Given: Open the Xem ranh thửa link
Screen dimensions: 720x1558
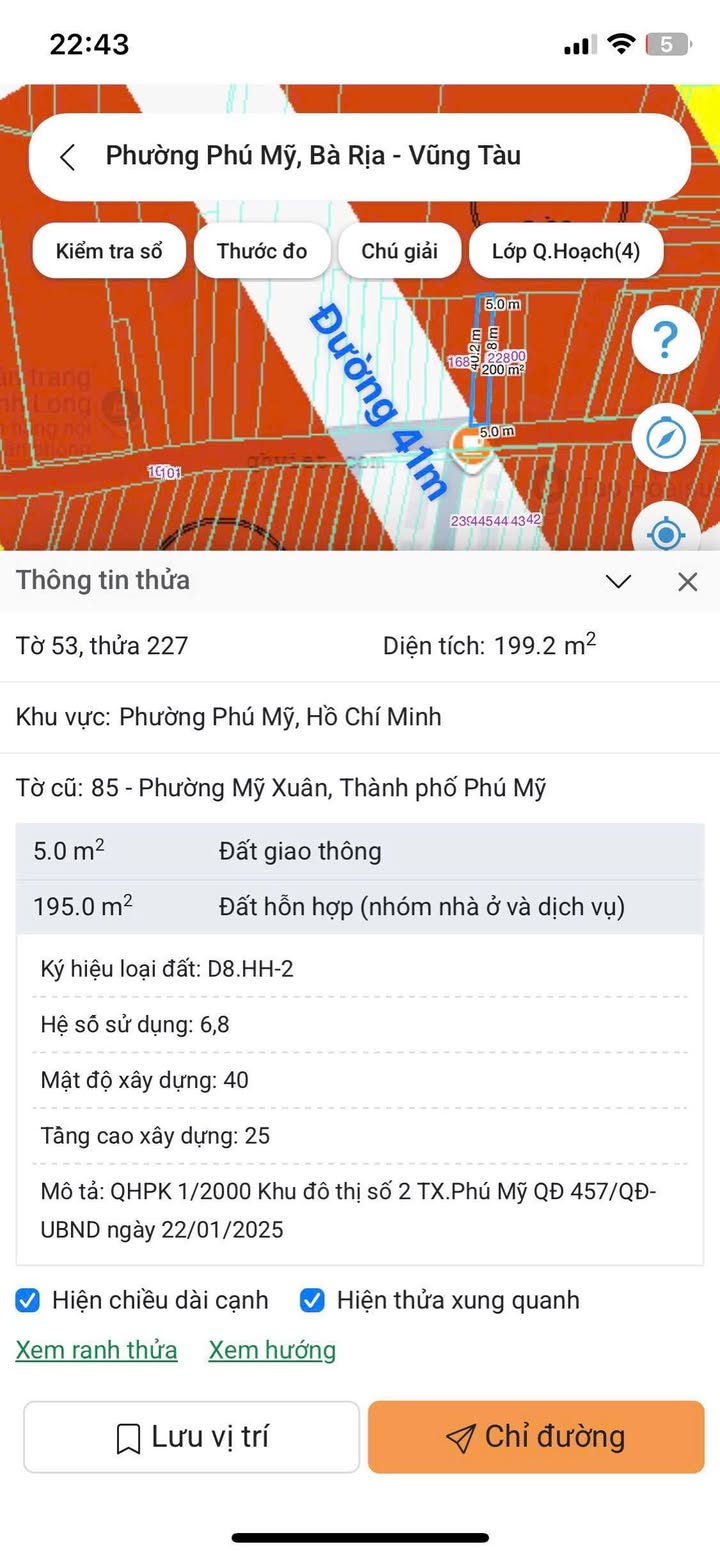Looking at the screenshot, I should pyautogui.click(x=97, y=1350).
